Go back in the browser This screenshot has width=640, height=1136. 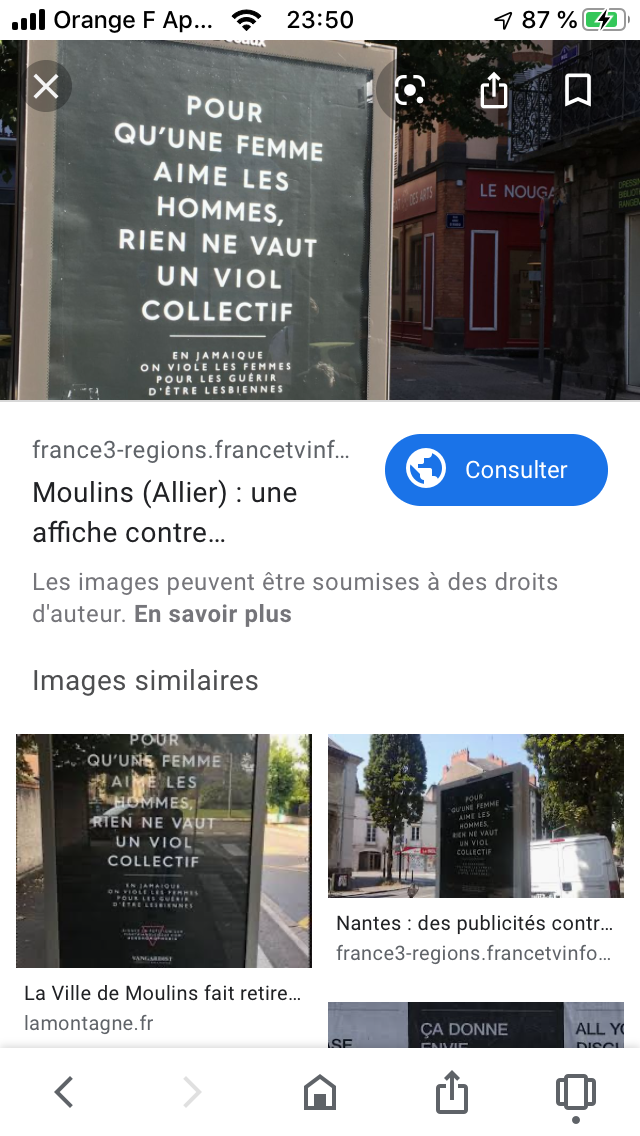65,1091
